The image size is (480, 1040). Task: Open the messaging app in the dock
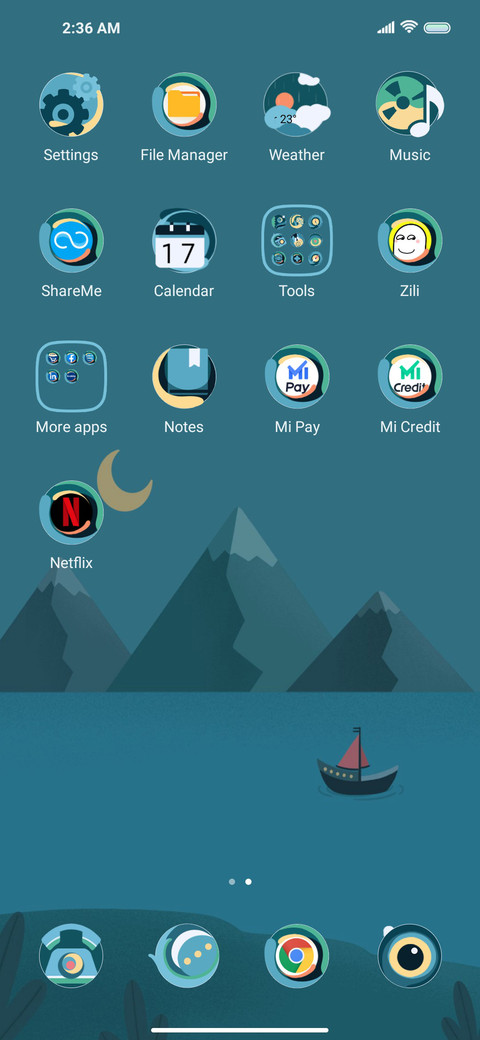(184, 956)
